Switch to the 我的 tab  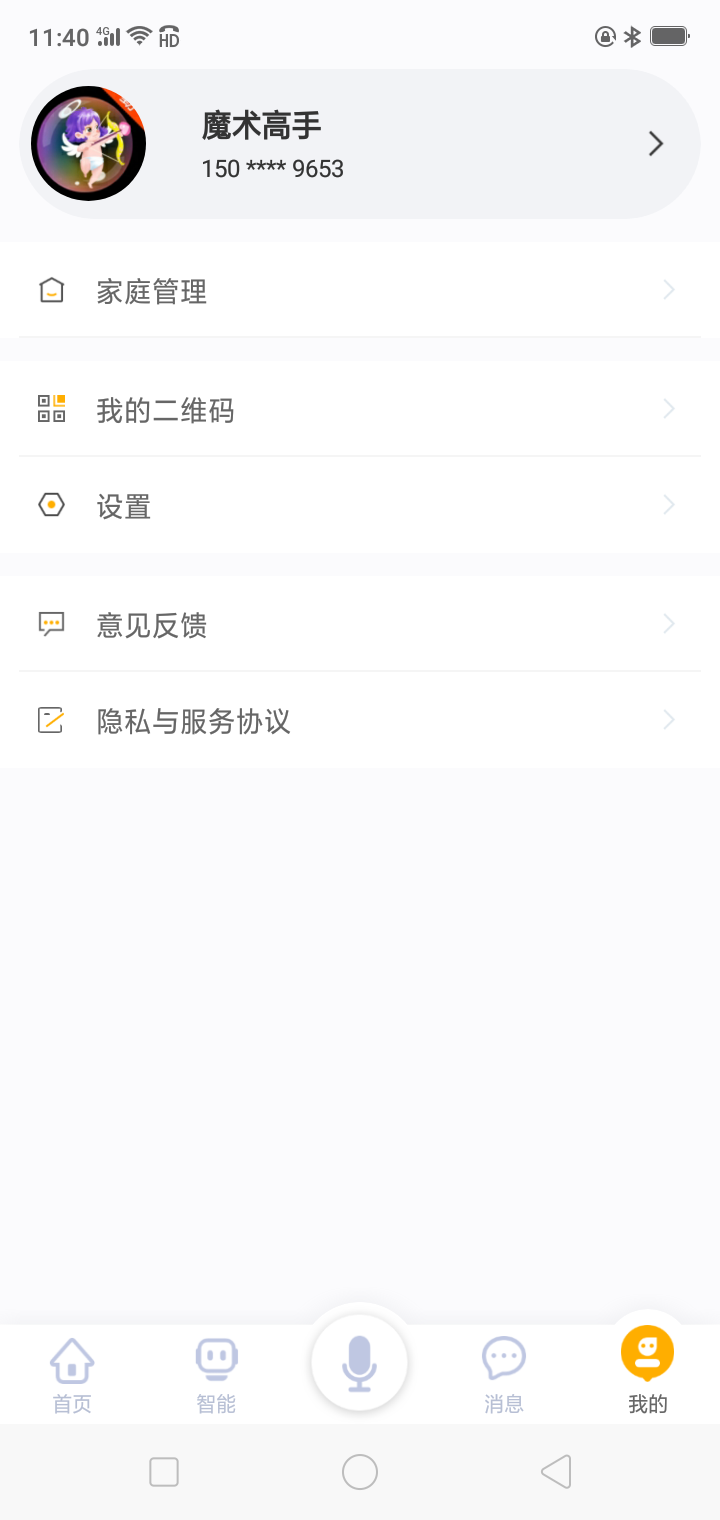tap(647, 1373)
